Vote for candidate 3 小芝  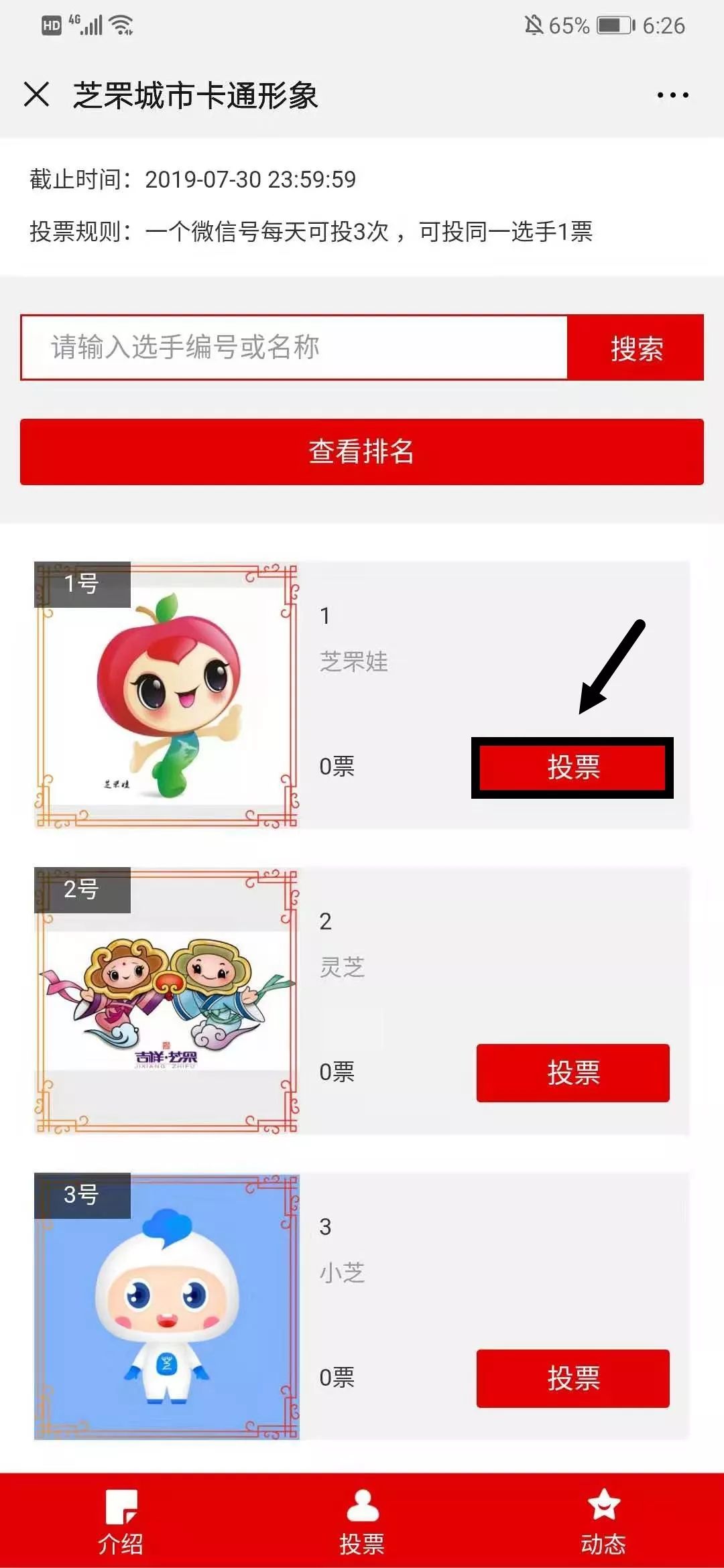click(x=572, y=1378)
